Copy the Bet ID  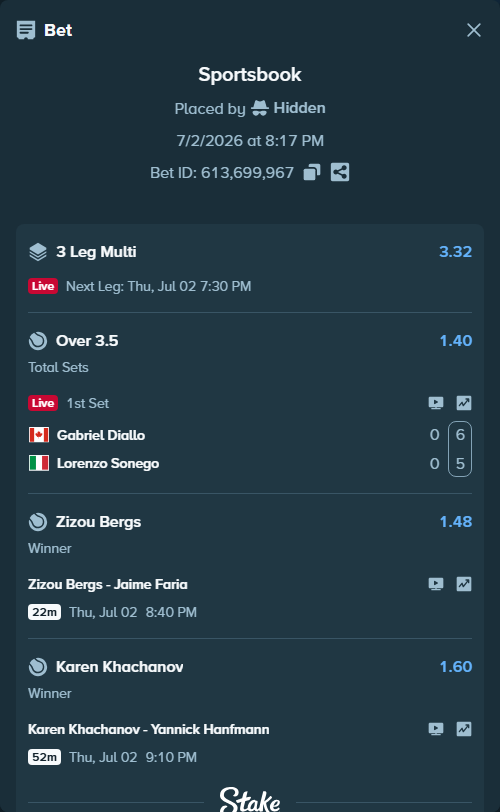(312, 172)
